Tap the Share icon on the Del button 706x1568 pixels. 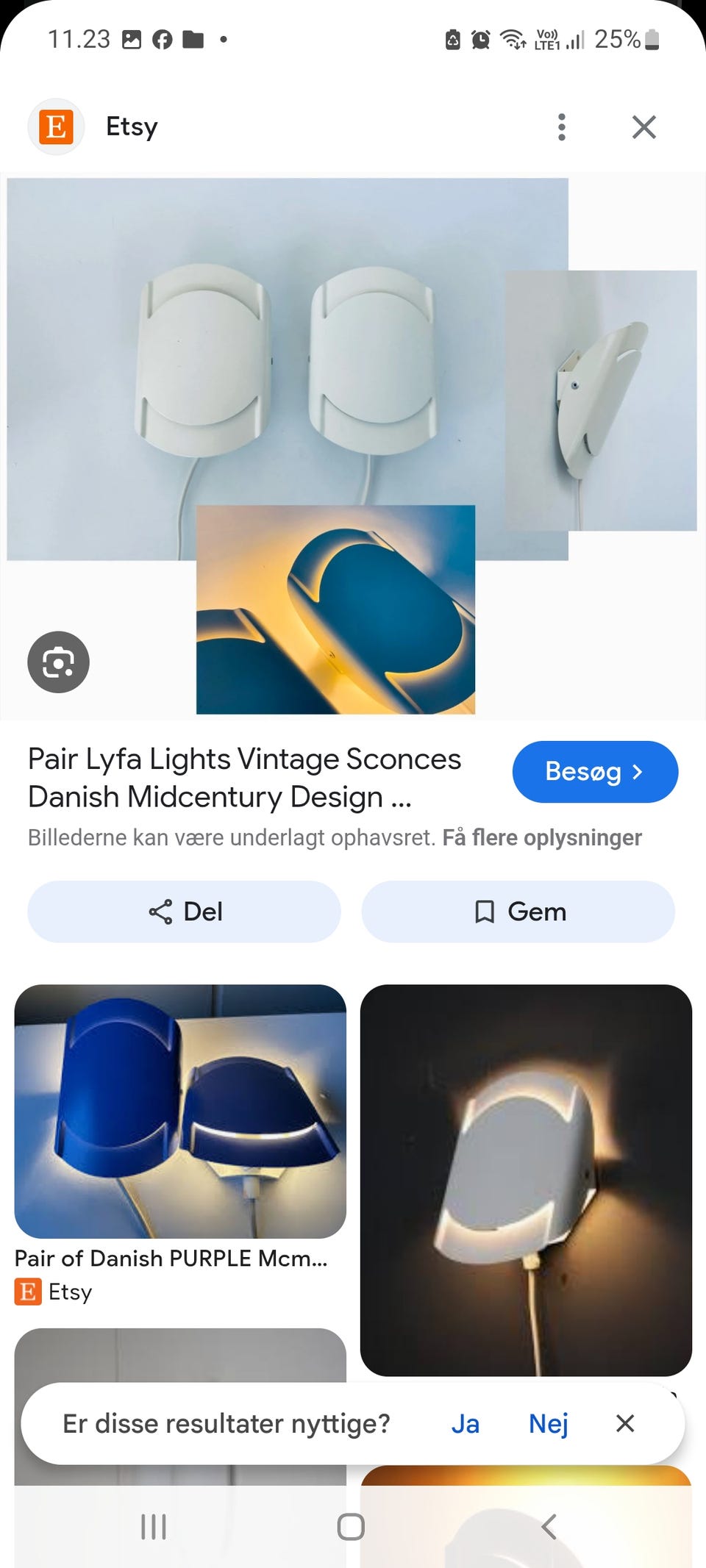point(160,912)
